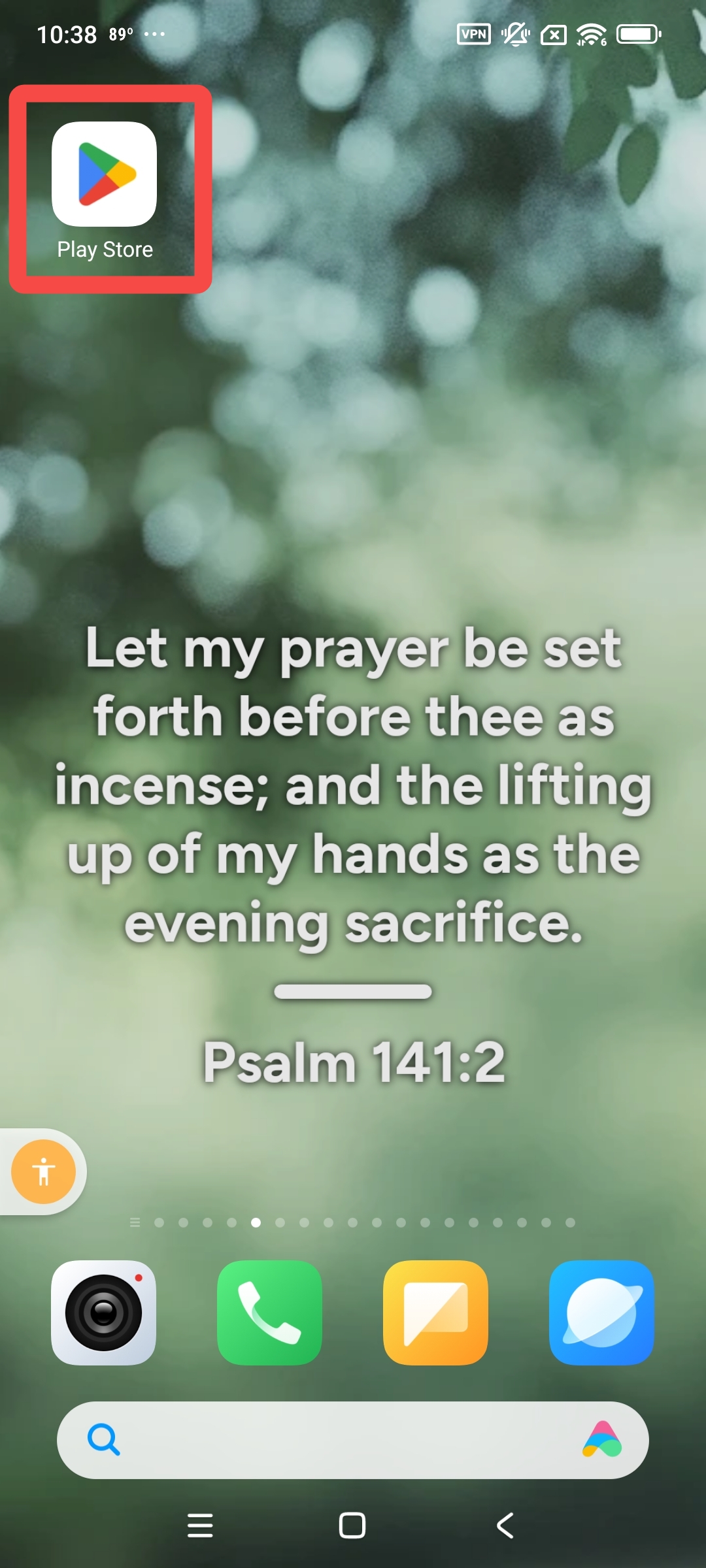
Task: Open the colorful assistant icon in search bar
Action: [602, 1440]
